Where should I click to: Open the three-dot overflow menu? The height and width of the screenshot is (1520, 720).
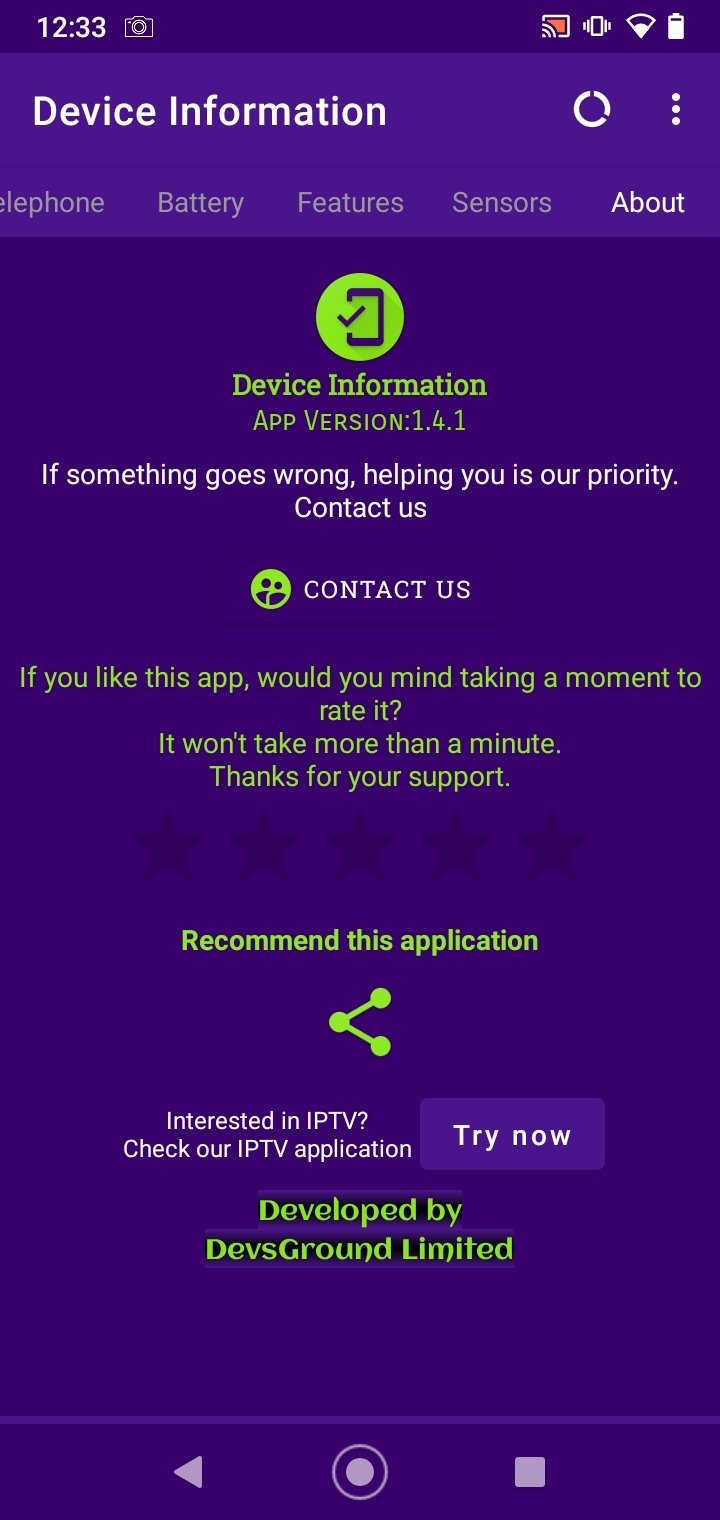point(676,110)
